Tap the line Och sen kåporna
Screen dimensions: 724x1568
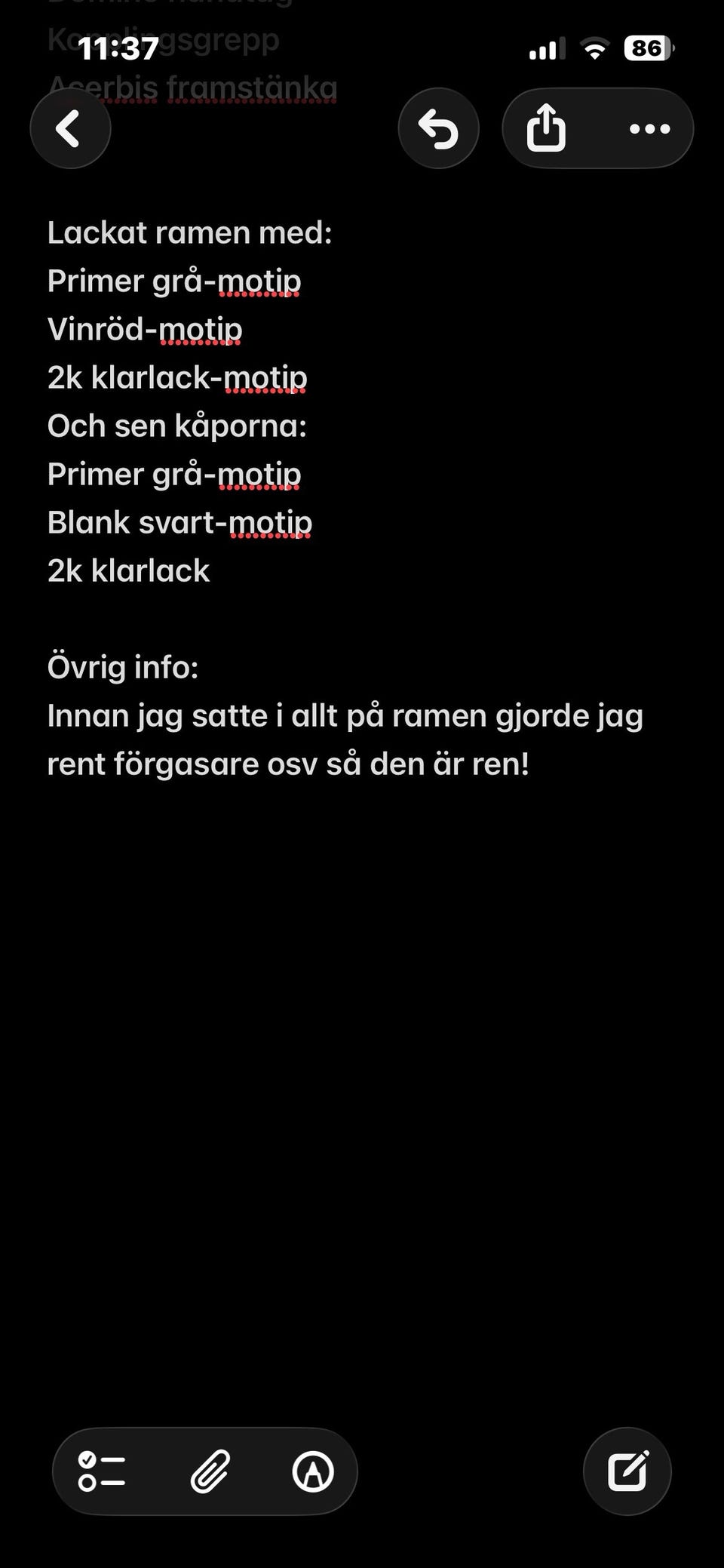click(x=179, y=426)
